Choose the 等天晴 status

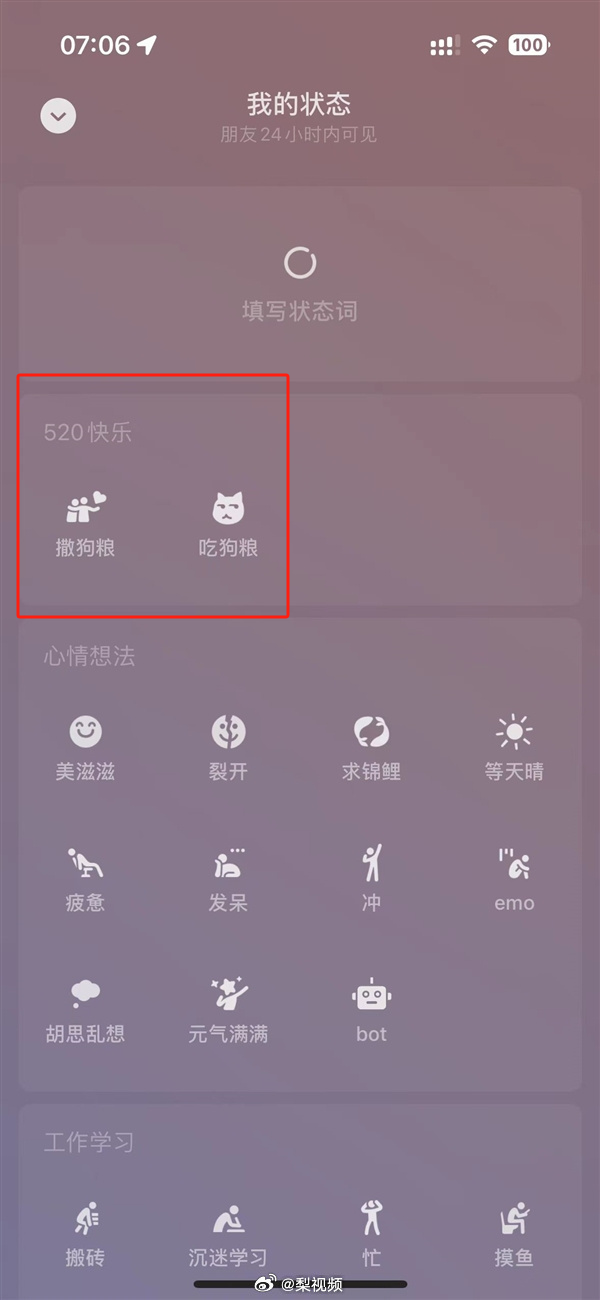coord(514,748)
